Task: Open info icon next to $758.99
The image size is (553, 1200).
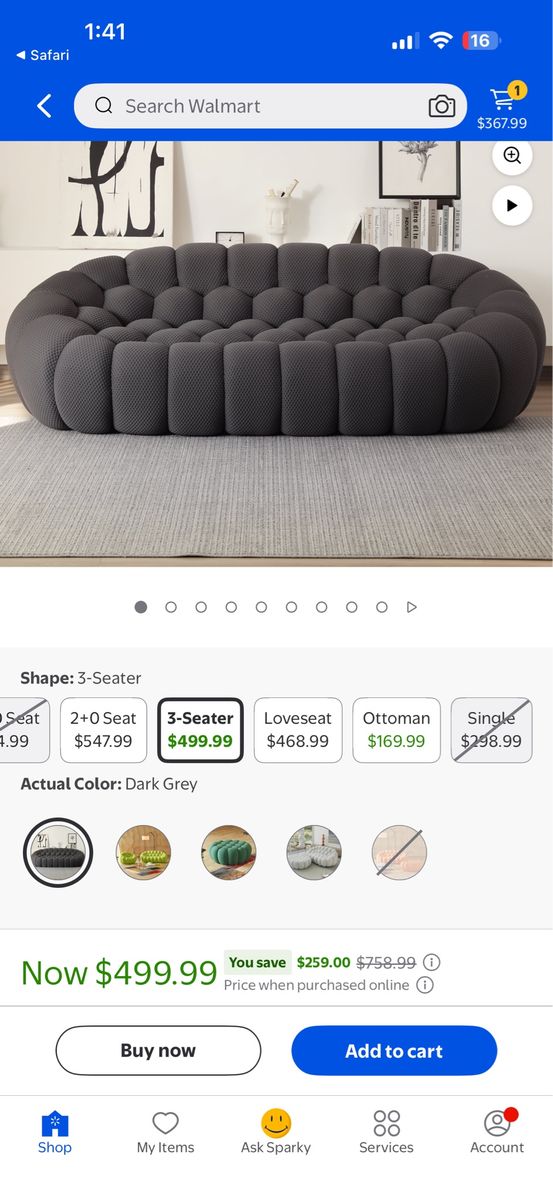Action: 431,963
